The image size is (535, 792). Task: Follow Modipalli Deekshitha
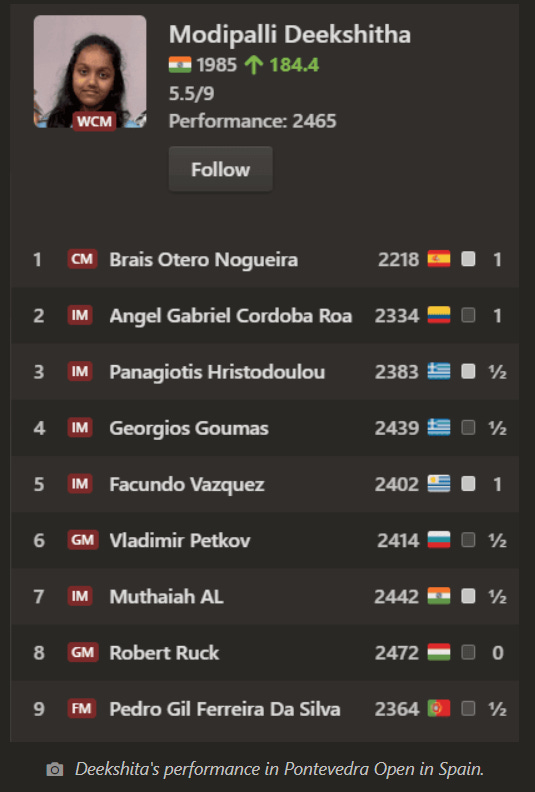[221, 169]
